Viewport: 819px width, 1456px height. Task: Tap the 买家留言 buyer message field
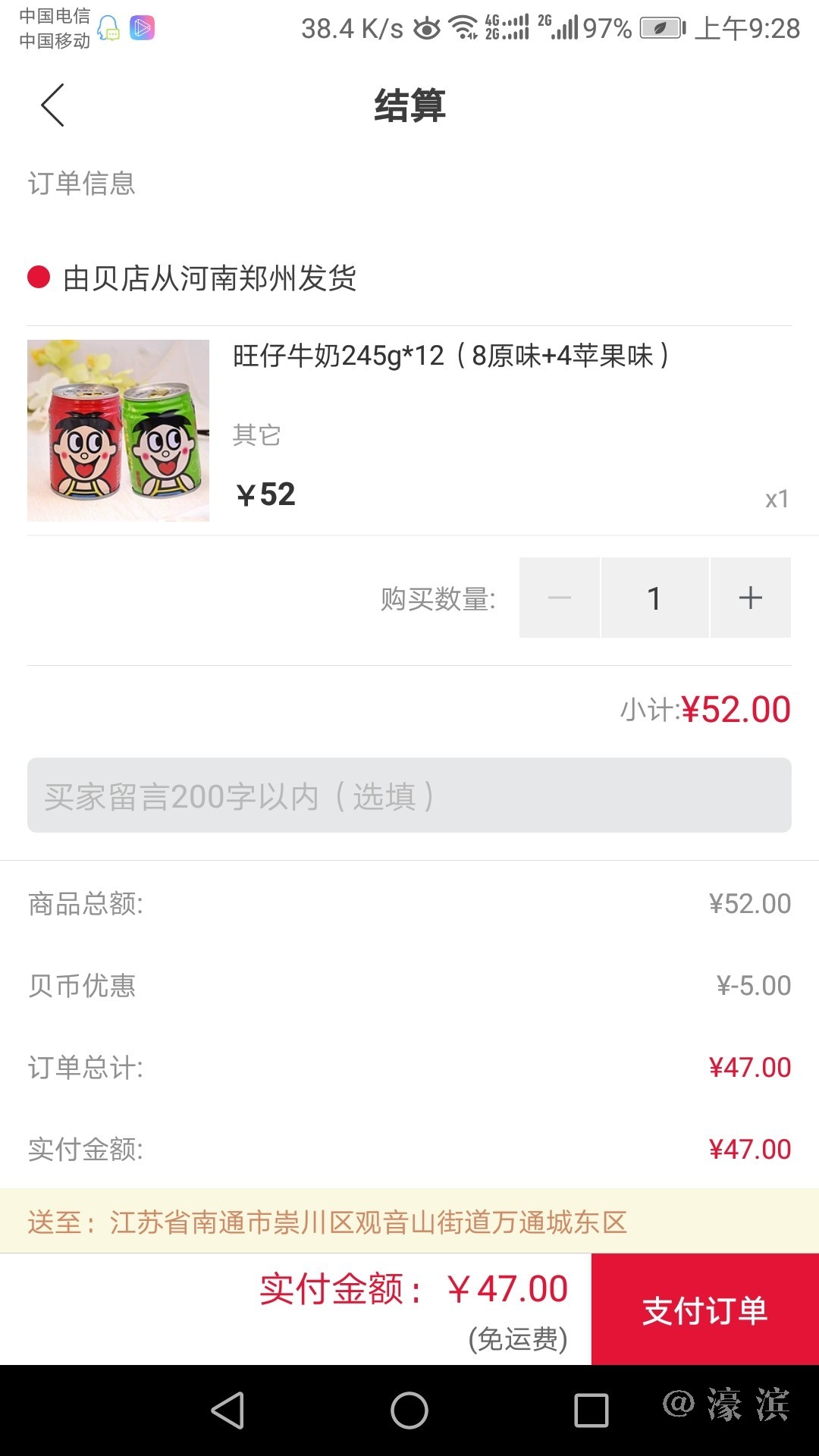pos(409,795)
